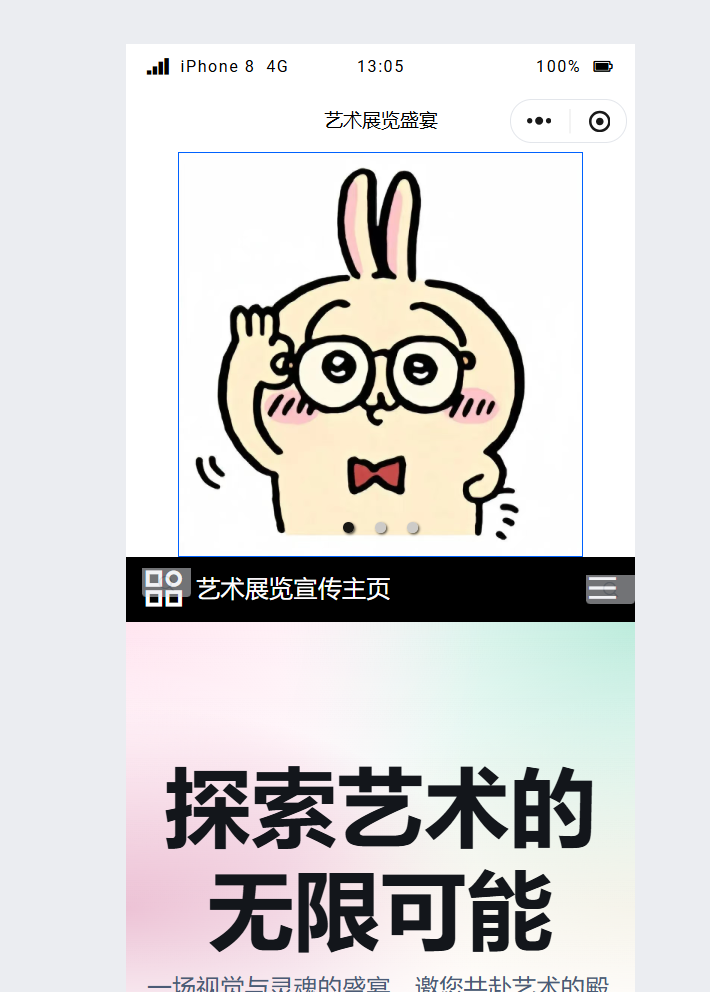Jump to the third carousel slide dot
This screenshot has height=992, width=710.
tap(413, 527)
